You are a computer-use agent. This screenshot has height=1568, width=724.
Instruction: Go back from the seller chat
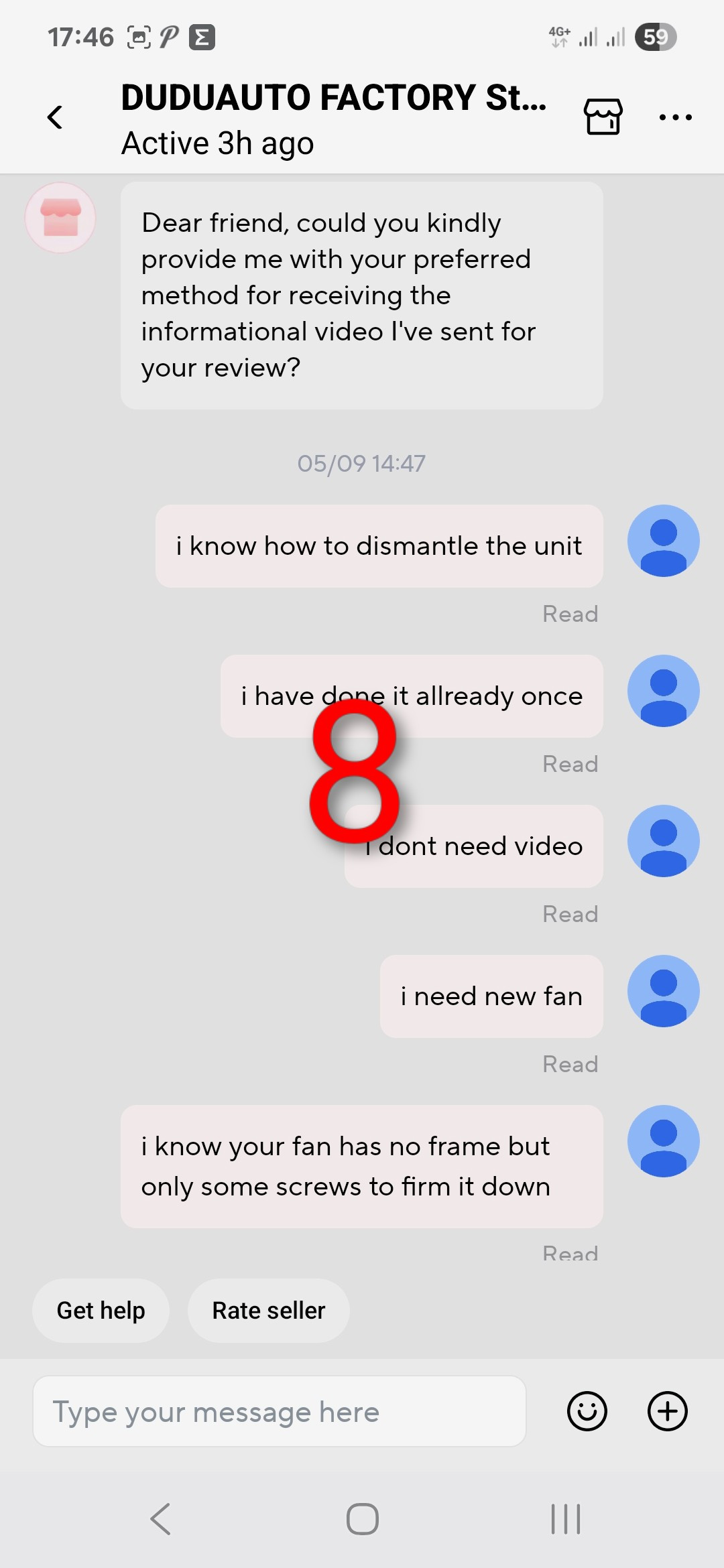point(55,117)
